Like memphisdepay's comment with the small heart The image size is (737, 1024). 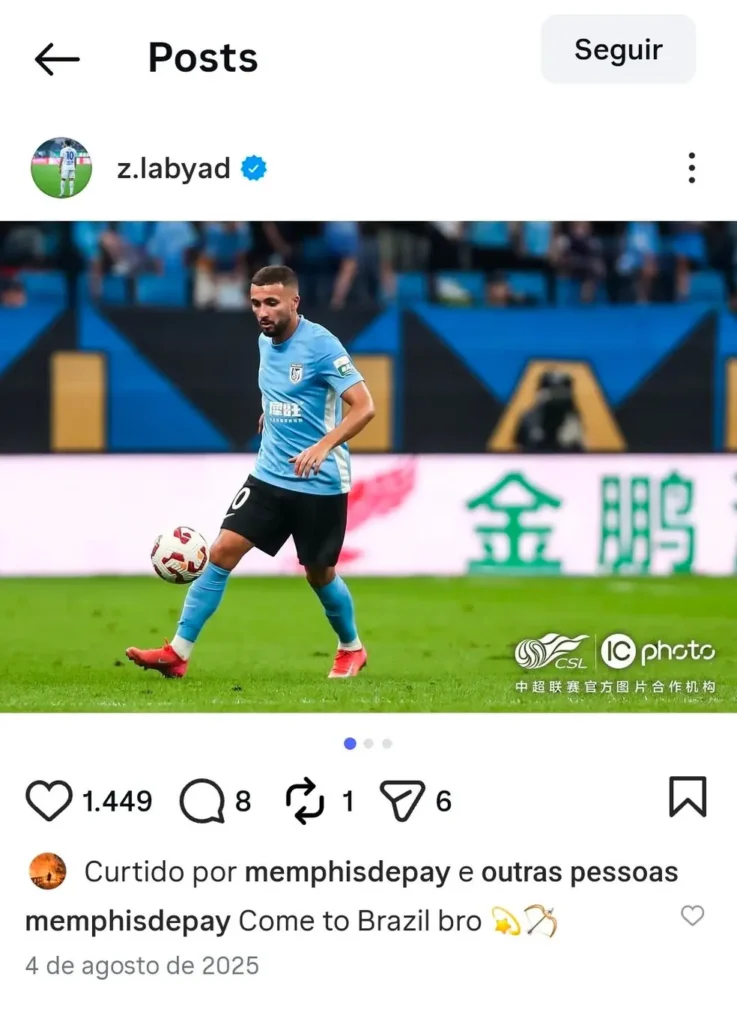click(692, 915)
